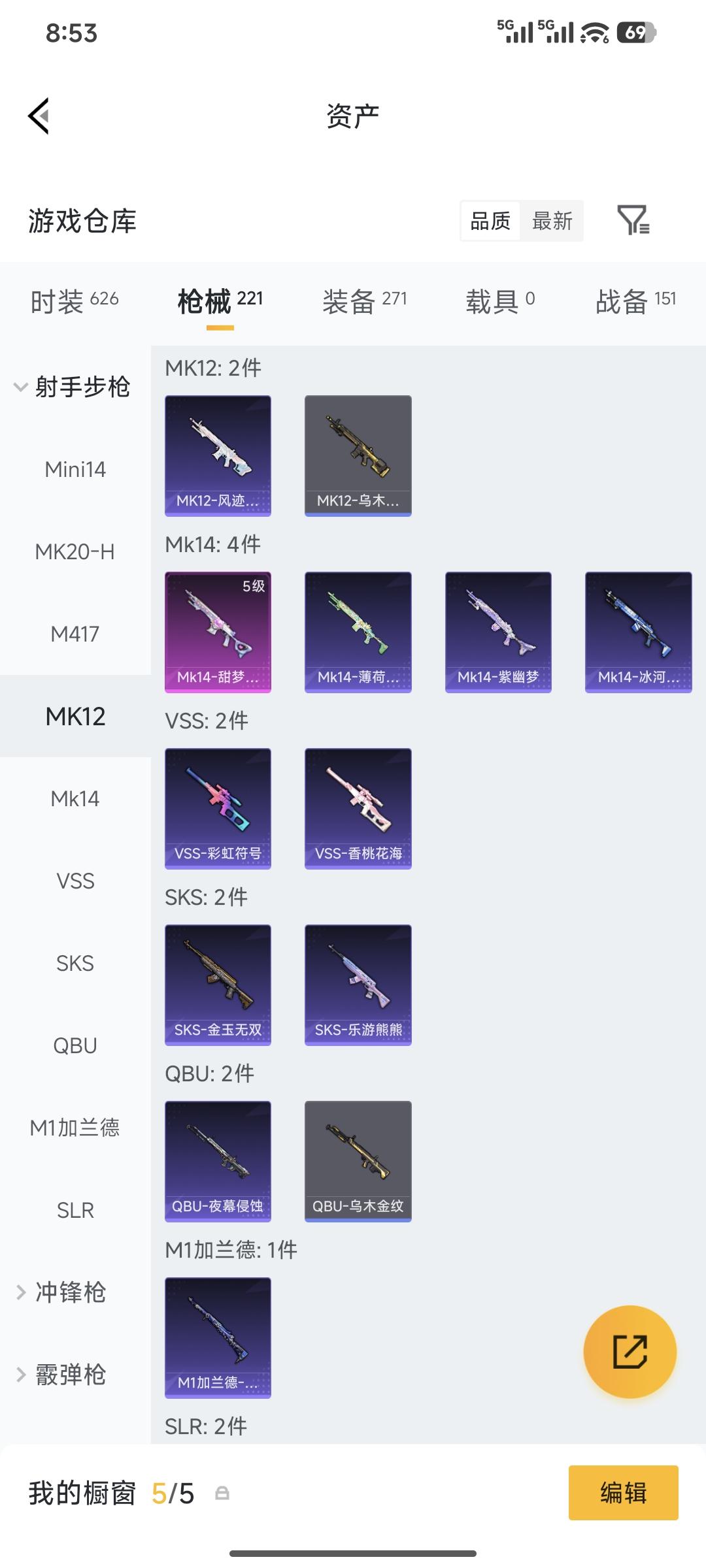Select Mini14 in the sidebar
This screenshot has height=1568, width=706.
(75, 469)
